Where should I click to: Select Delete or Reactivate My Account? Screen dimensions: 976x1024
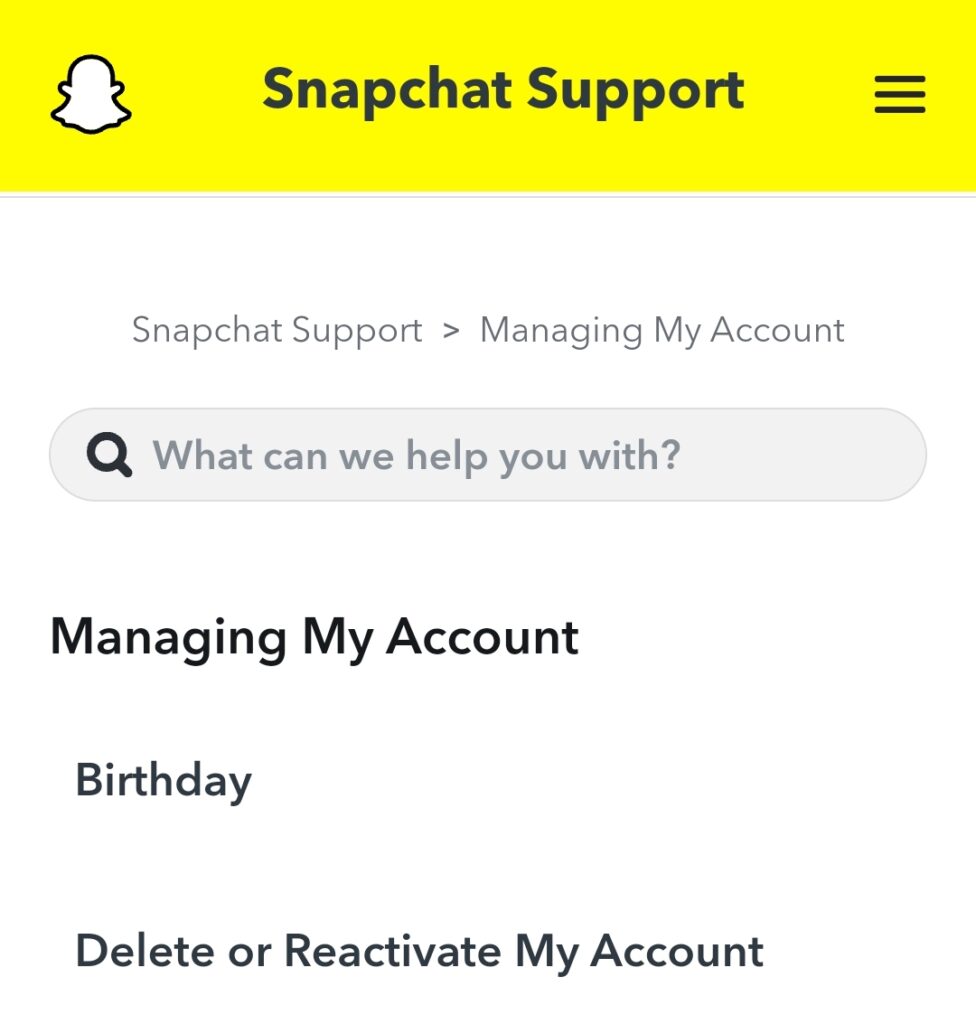pyautogui.click(x=418, y=950)
